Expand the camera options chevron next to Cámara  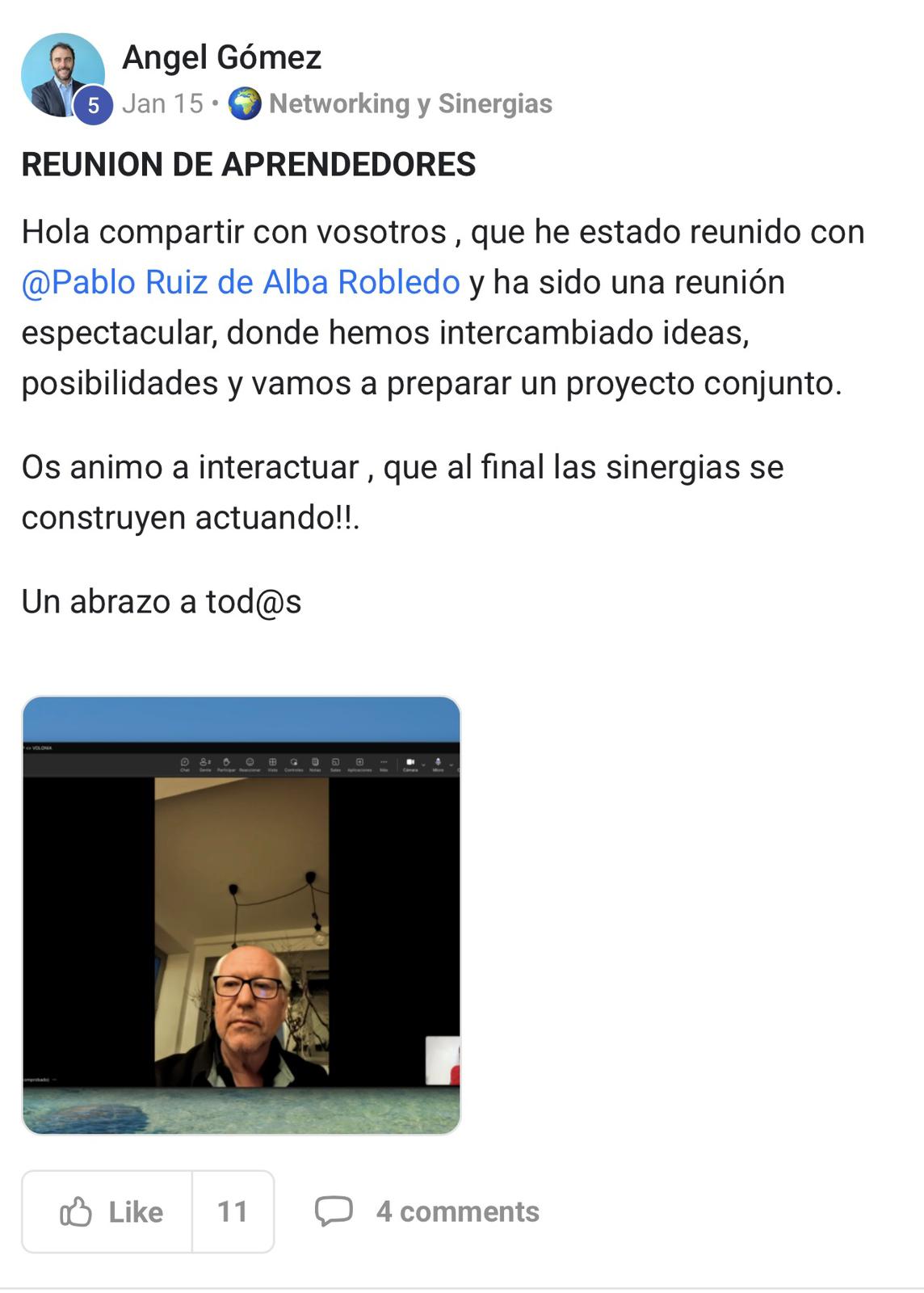point(423,764)
